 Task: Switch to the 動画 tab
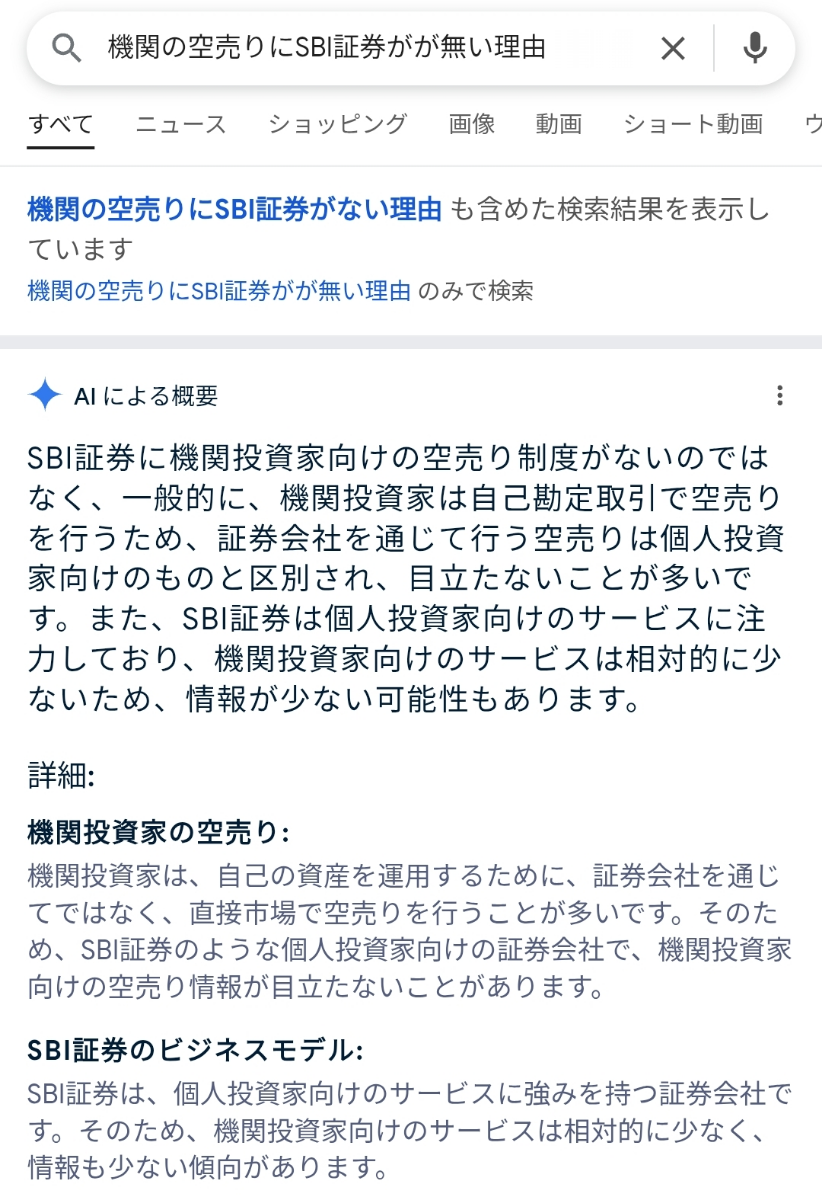pos(558,124)
